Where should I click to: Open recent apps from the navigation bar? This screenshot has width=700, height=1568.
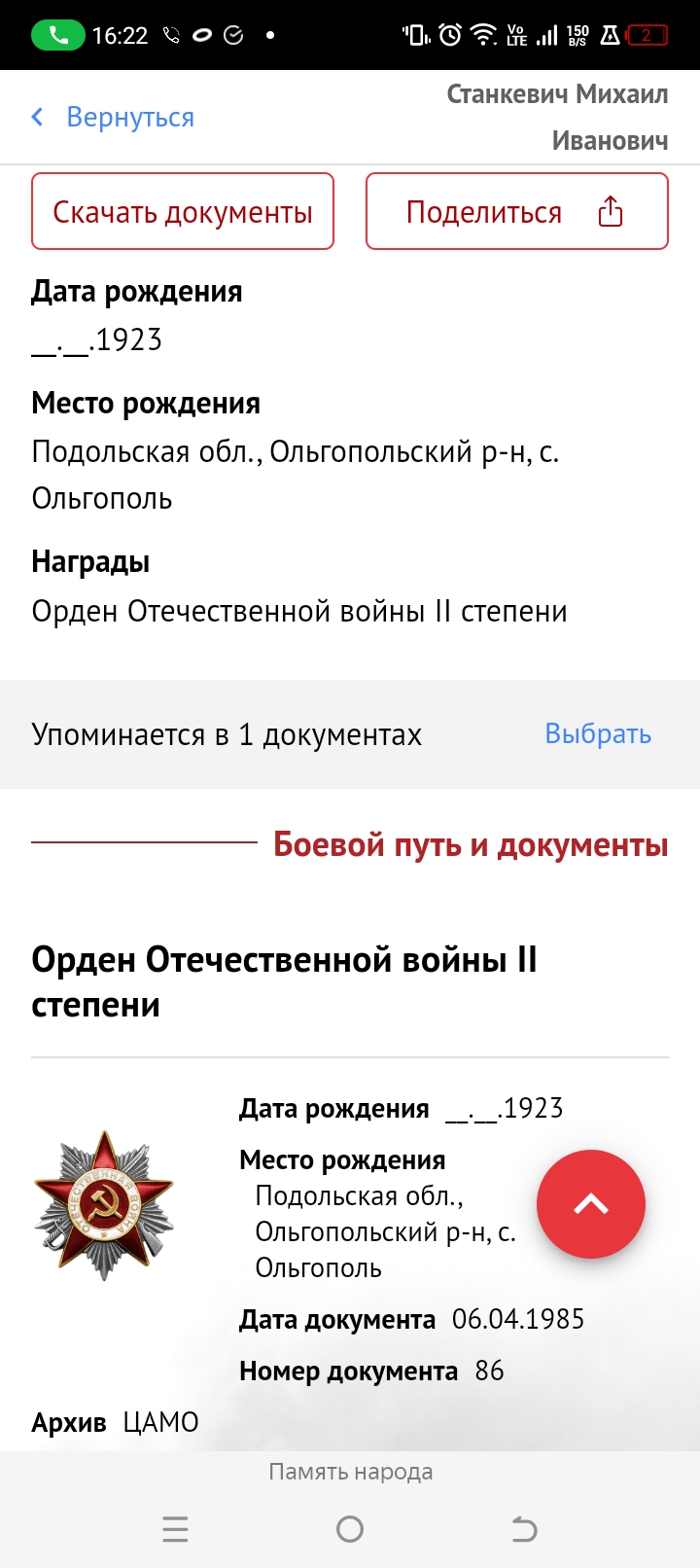[175, 1529]
